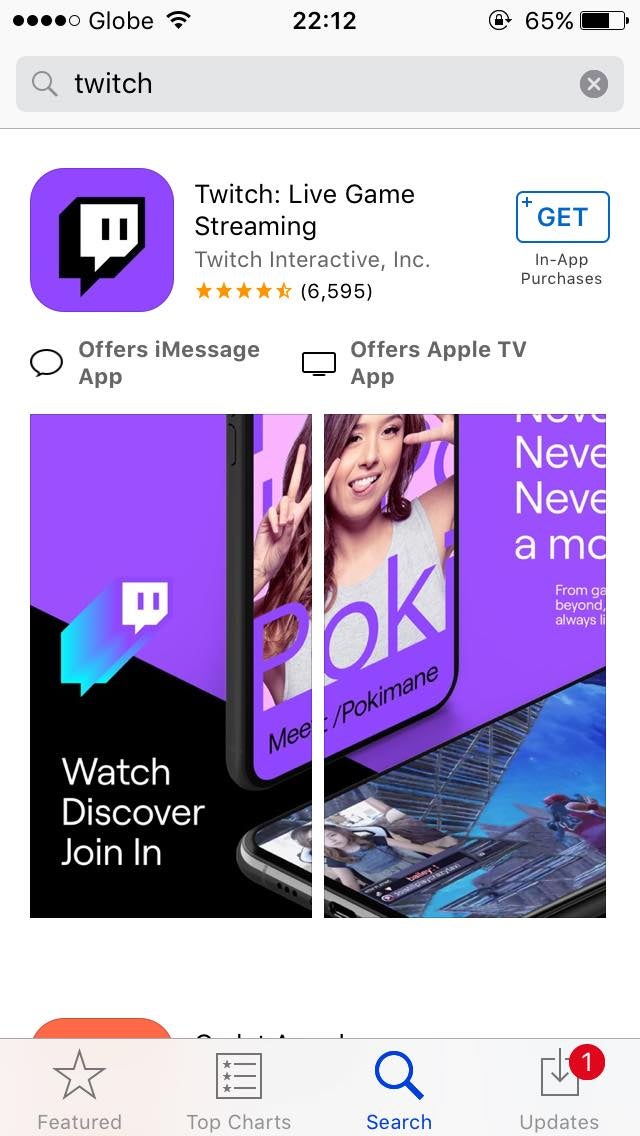Clear the search text
The width and height of the screenshot is (640, 1136).
[x=594, y=85]
